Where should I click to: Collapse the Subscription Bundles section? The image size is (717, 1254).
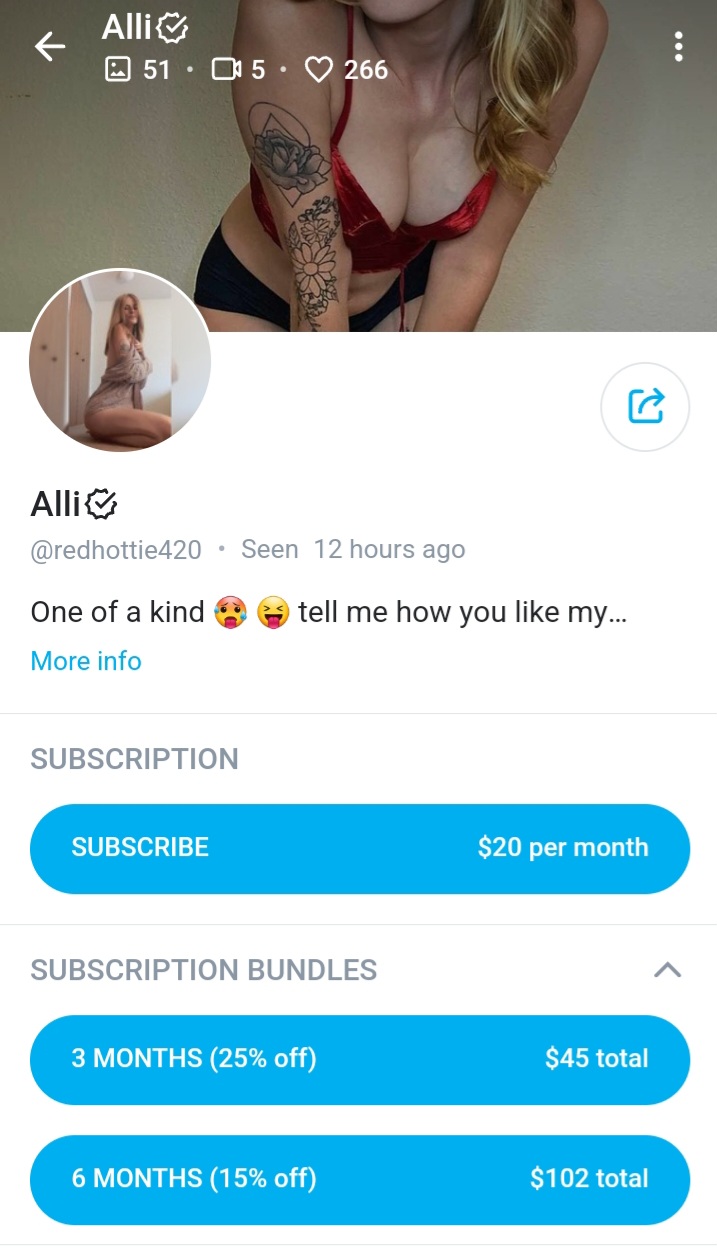coord(667,969)
